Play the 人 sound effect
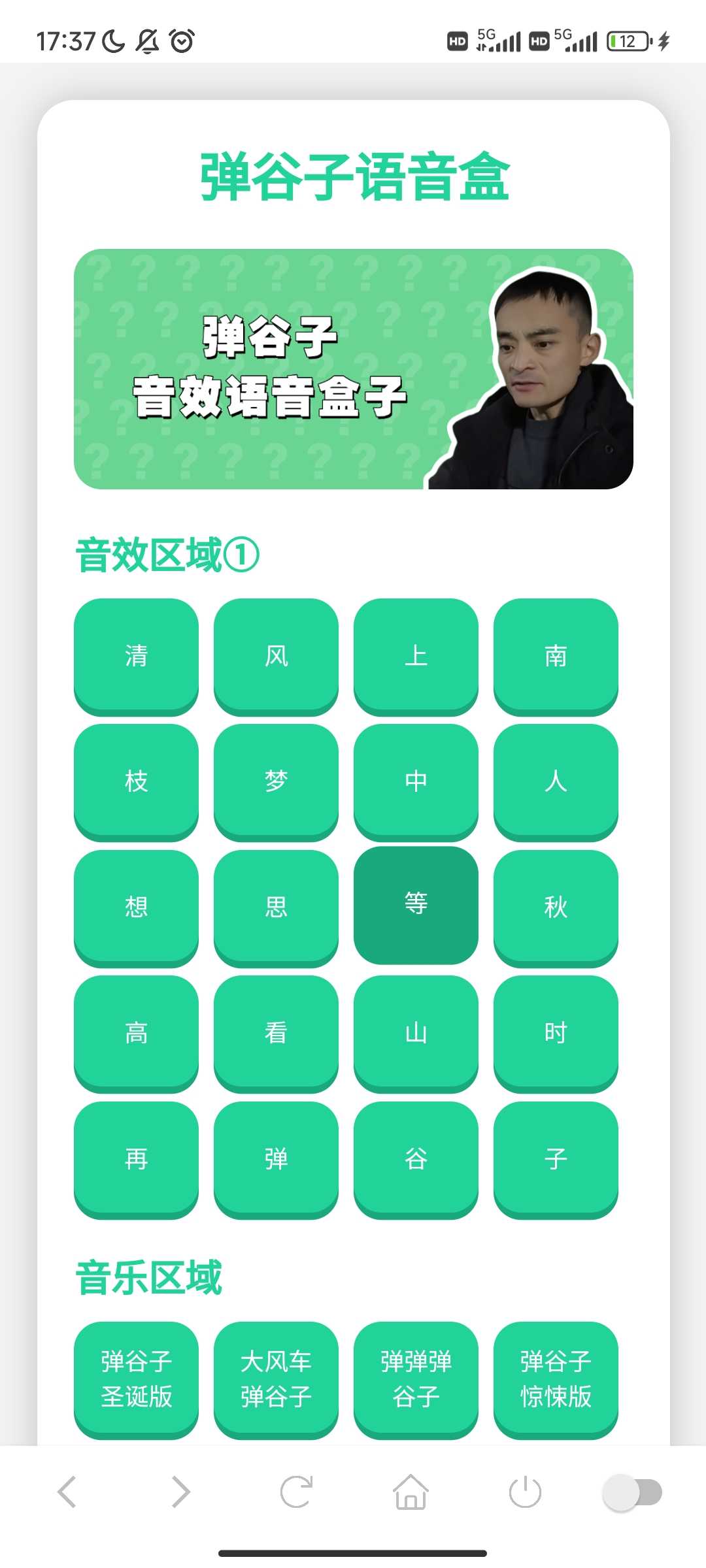Image resolution: width=706 pixels, height=1568 pixels. coord(556,781)
